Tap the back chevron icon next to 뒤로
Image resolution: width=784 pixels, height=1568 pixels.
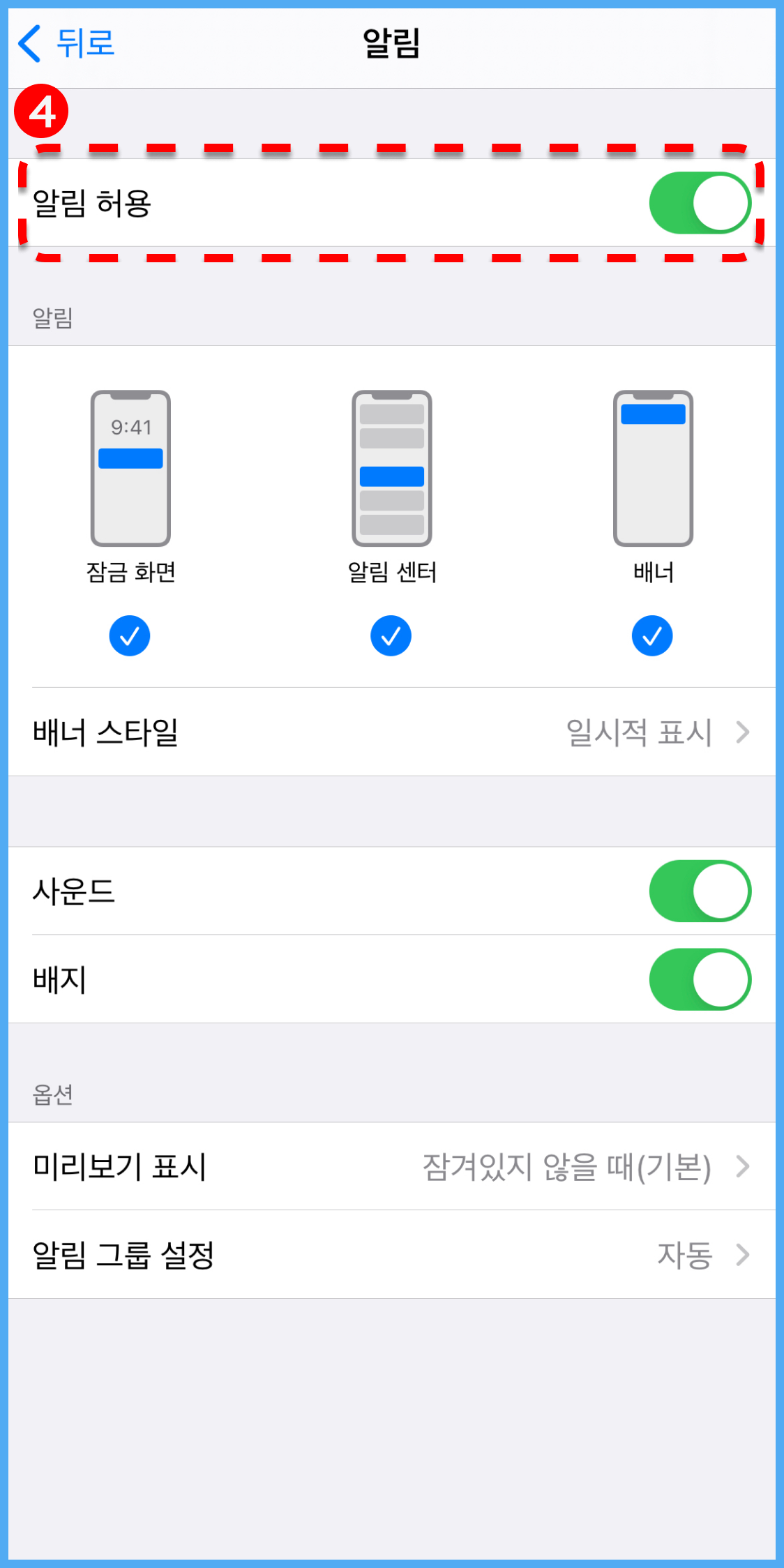(28, 43)
